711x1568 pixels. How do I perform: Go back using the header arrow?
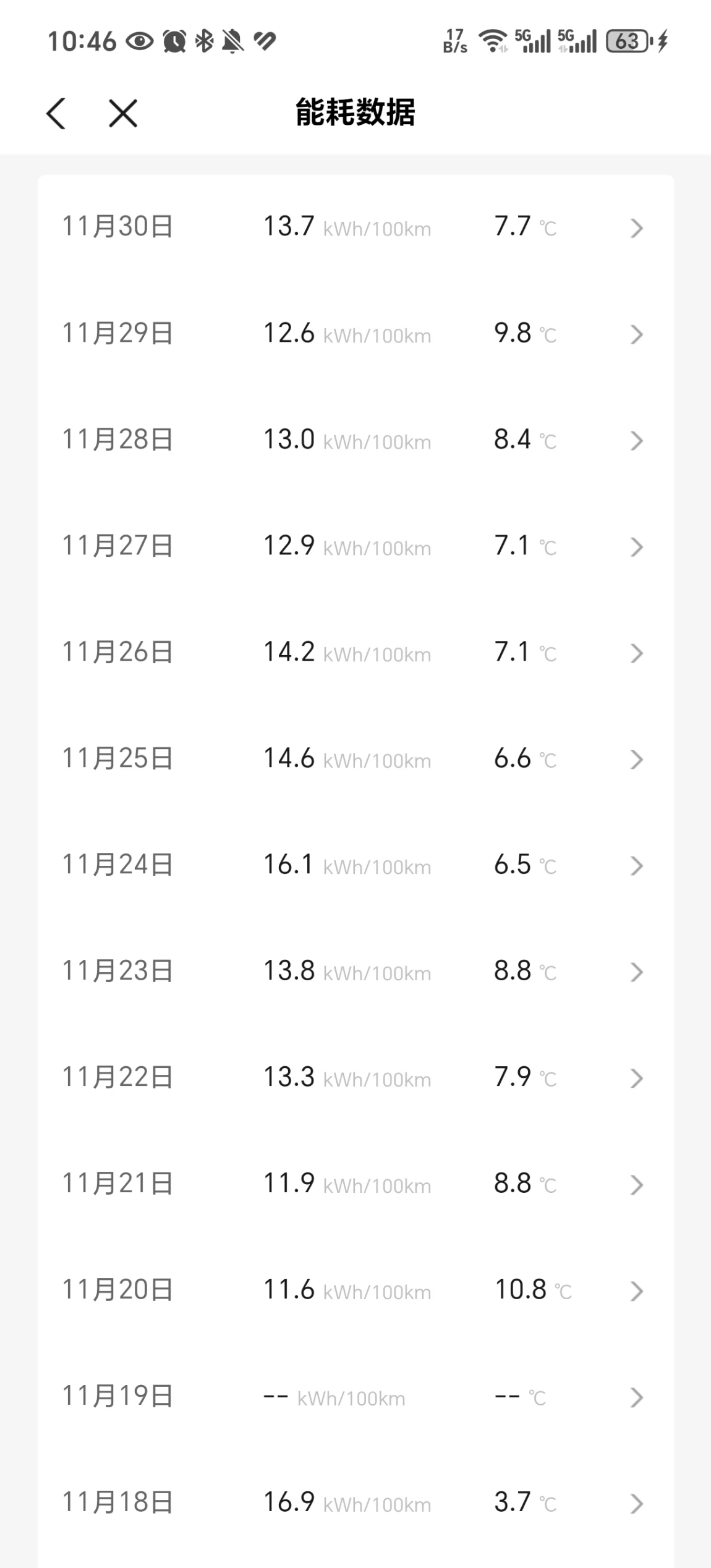tap(56, 114)
